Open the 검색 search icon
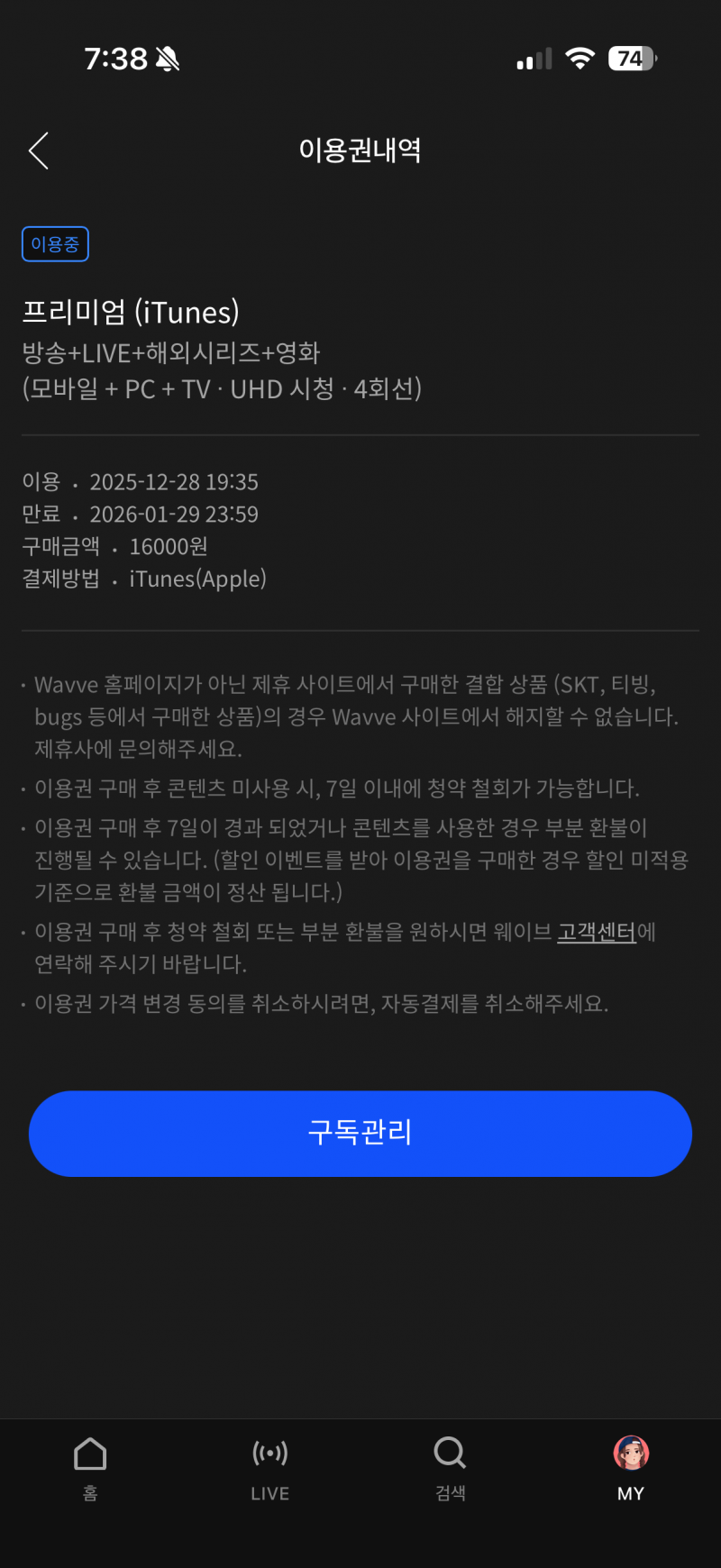The image size is (721, 1568). point(449,1451)
